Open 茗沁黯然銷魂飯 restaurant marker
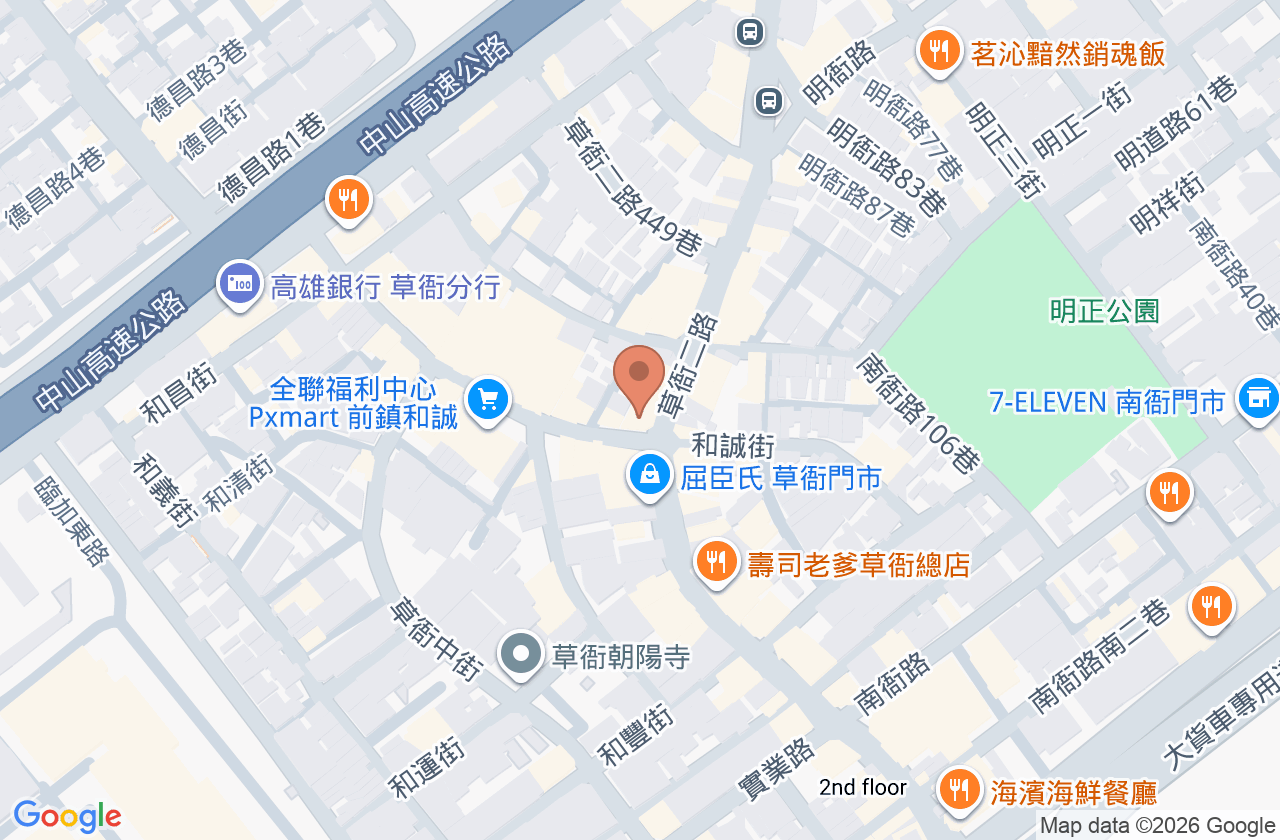This screenshot has height=840, width=1280. (939, 51)
